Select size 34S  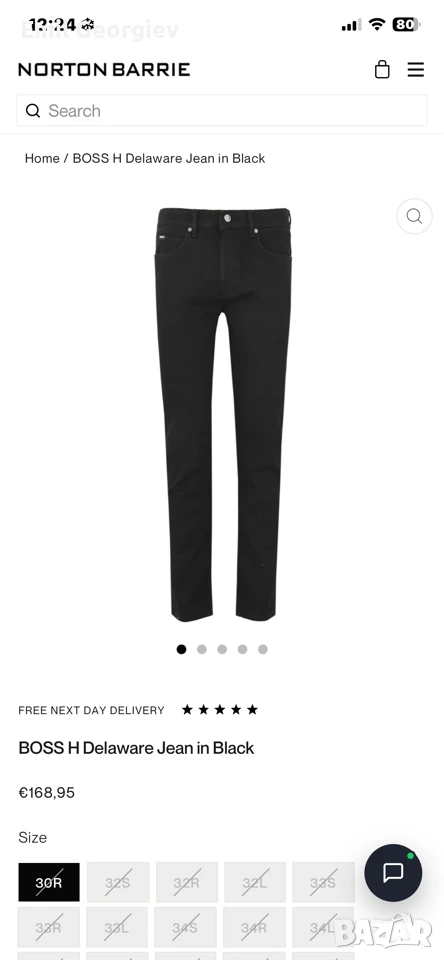(x=185, y=928)
